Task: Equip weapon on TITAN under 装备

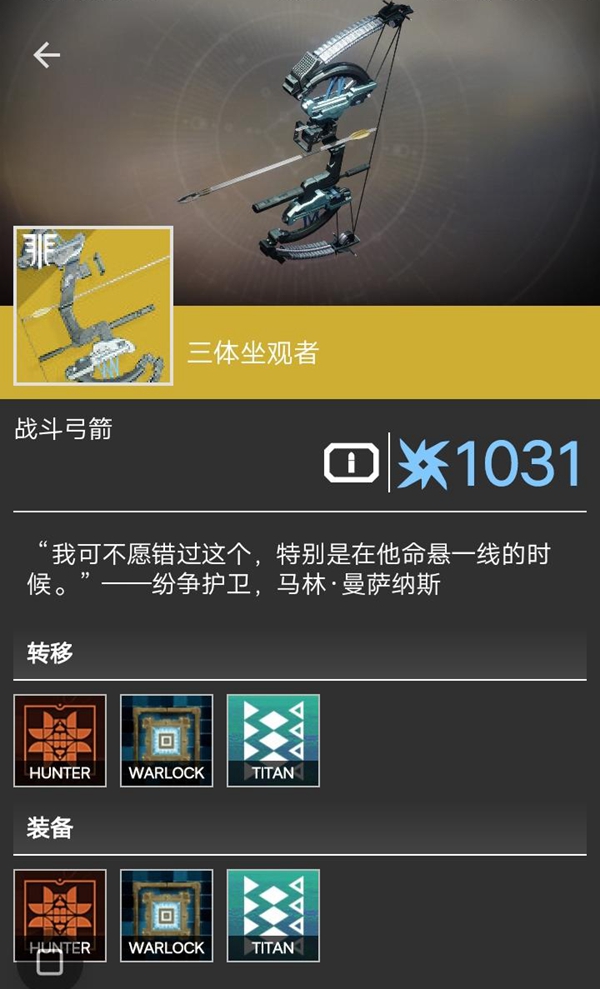Action: pyautogui.click(x=273, y=915)
